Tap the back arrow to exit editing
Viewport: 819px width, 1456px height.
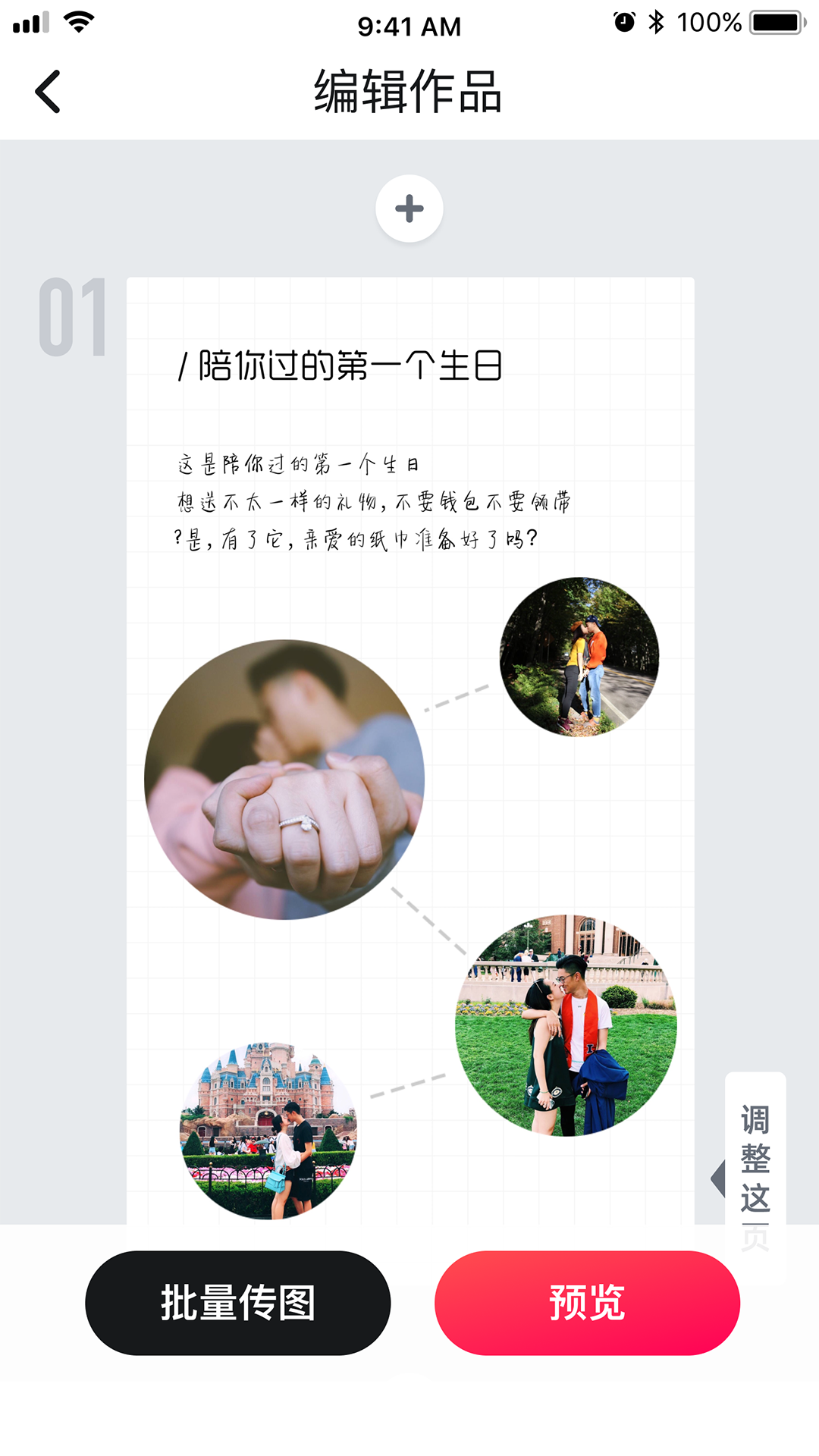[47, 93]
